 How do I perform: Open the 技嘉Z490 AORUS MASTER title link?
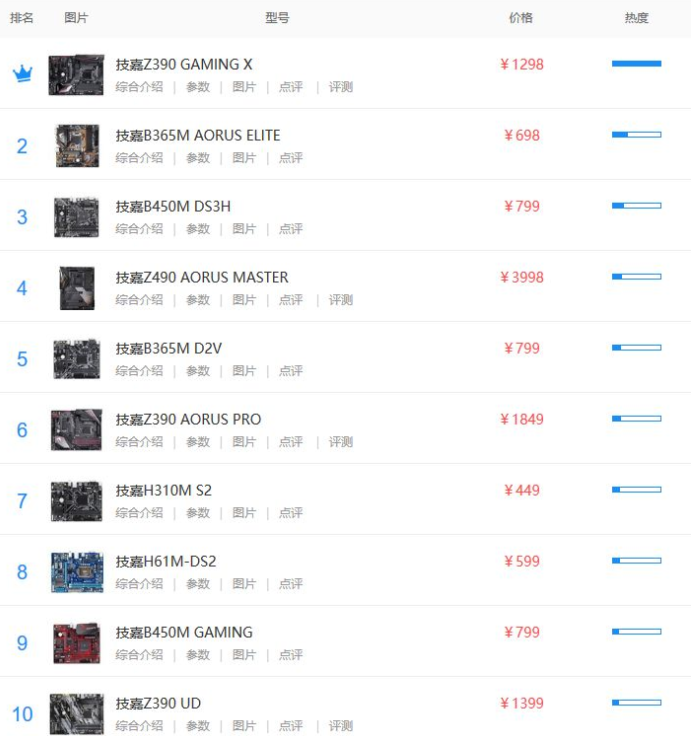pyautogui.click(x=202, y=277)
